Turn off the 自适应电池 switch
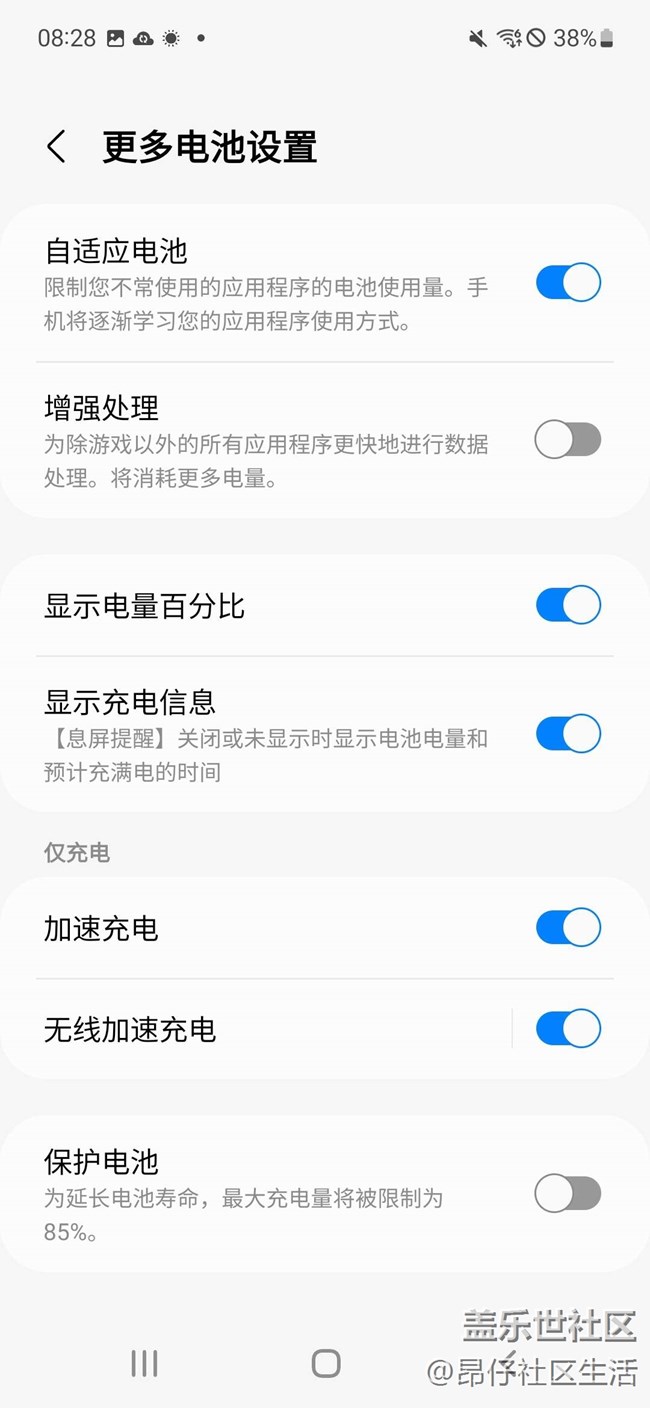The image size is (650, 1408). [568, 283]
